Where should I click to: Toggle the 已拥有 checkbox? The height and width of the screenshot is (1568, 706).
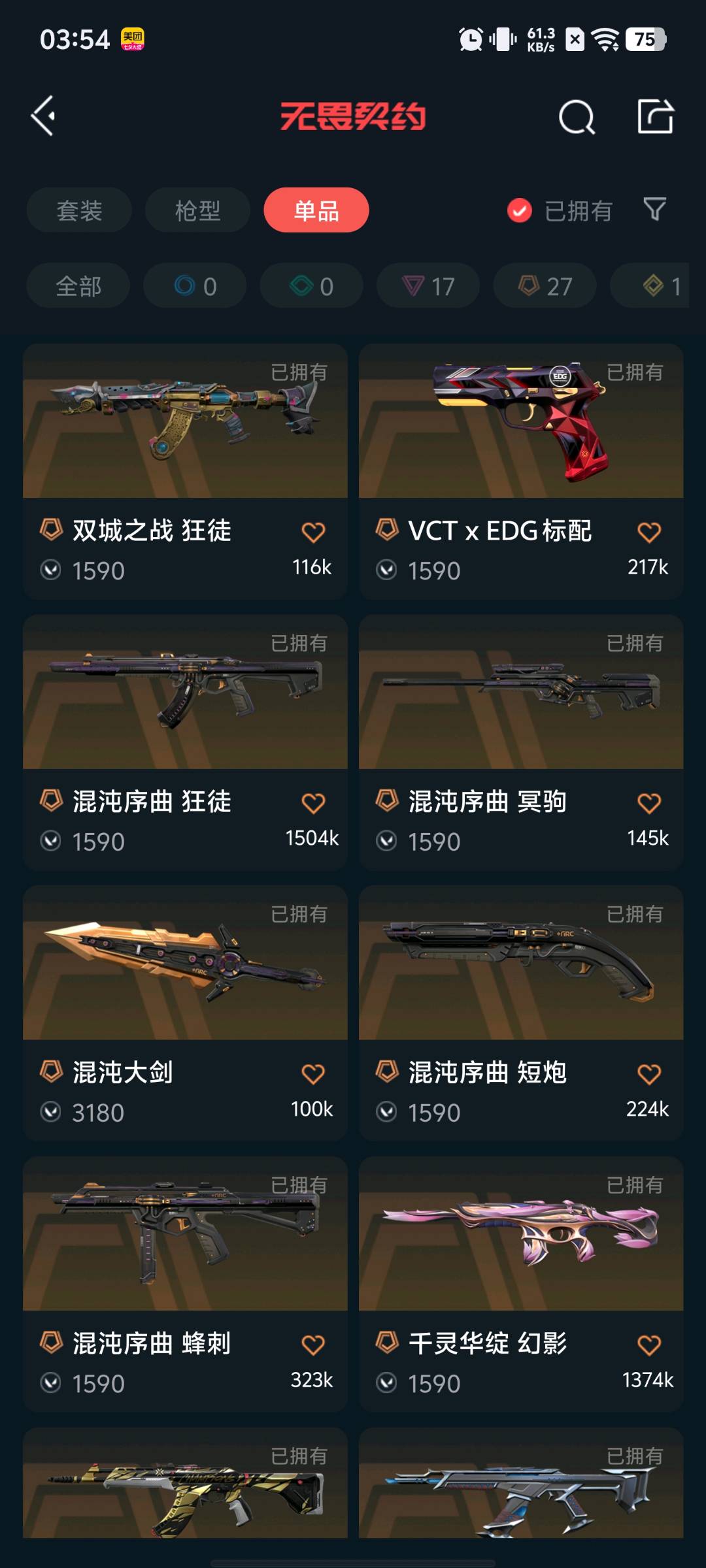click(x=520, y=210)
